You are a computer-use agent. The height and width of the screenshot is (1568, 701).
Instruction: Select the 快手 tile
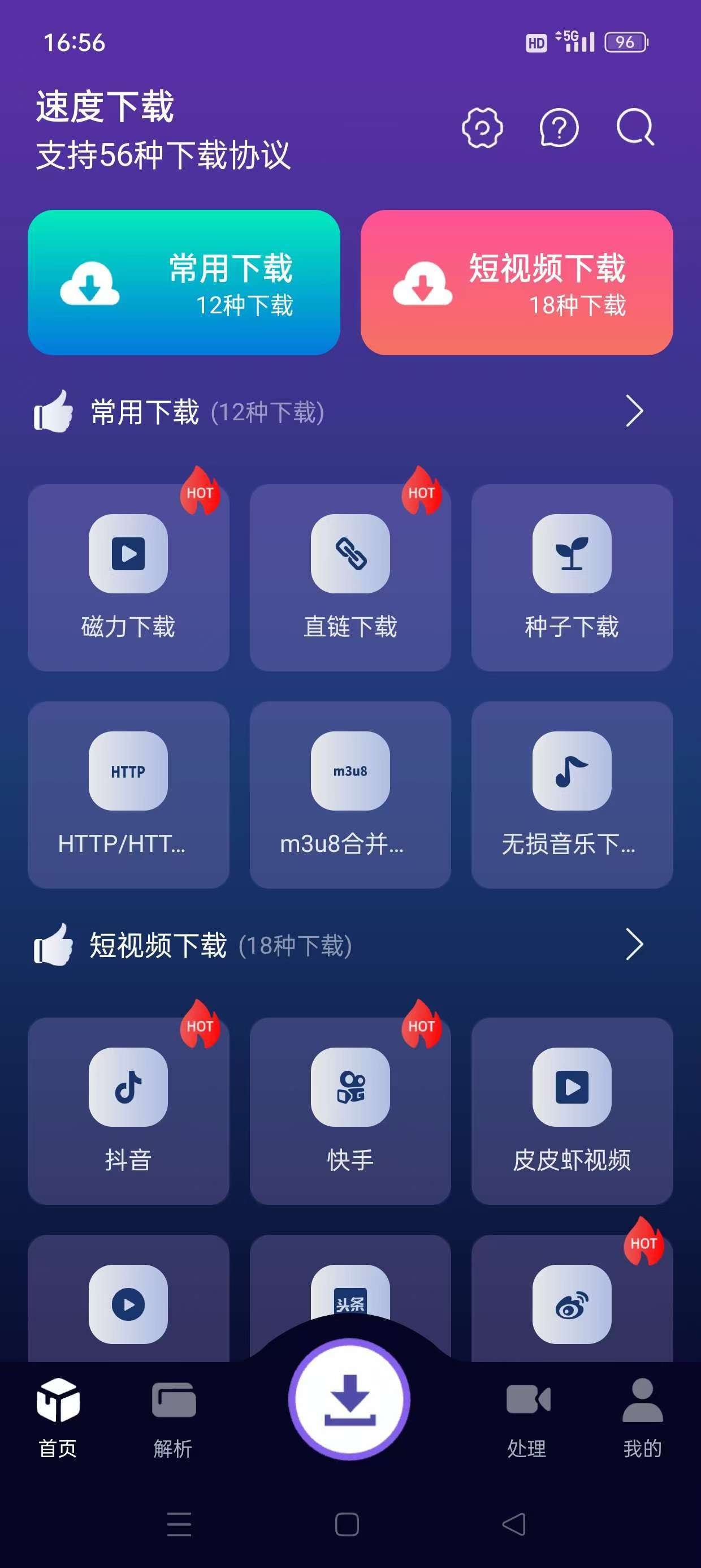click(350, 1111)
